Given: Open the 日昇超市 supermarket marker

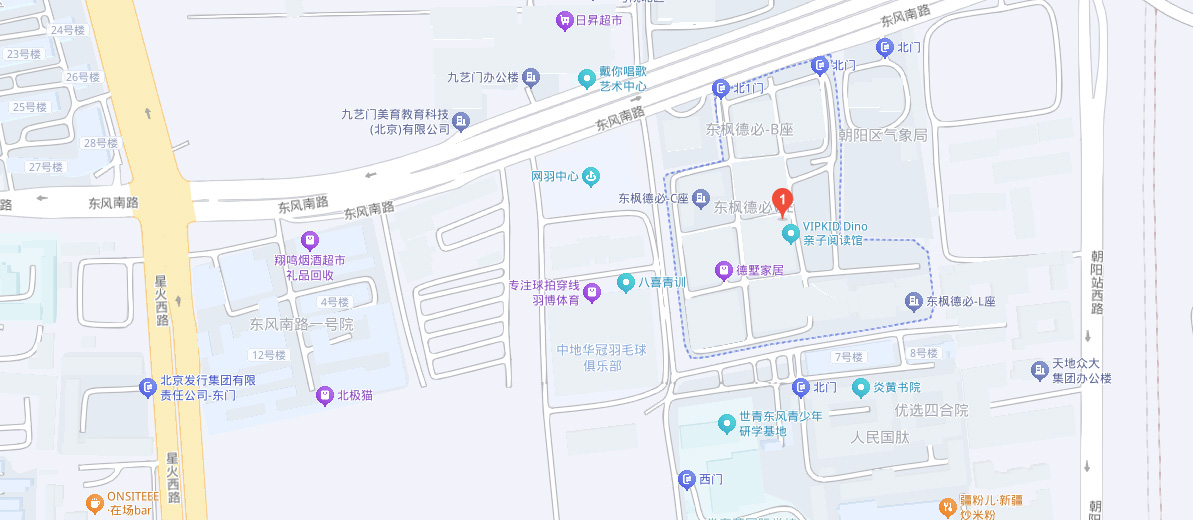Looking at the screenshot, I should (564, 20).
